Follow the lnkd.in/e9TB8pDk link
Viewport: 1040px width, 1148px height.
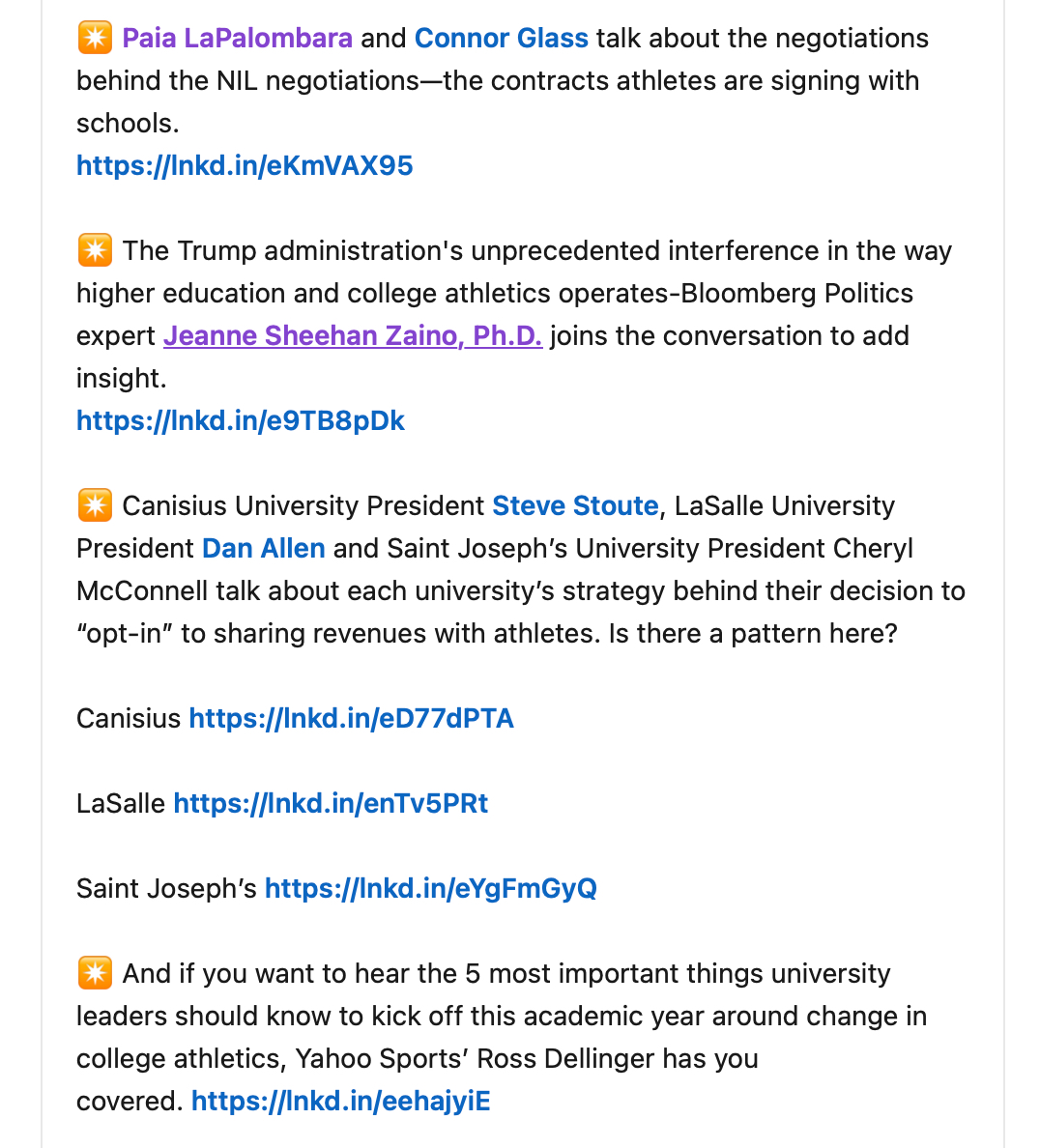(241, 421)
